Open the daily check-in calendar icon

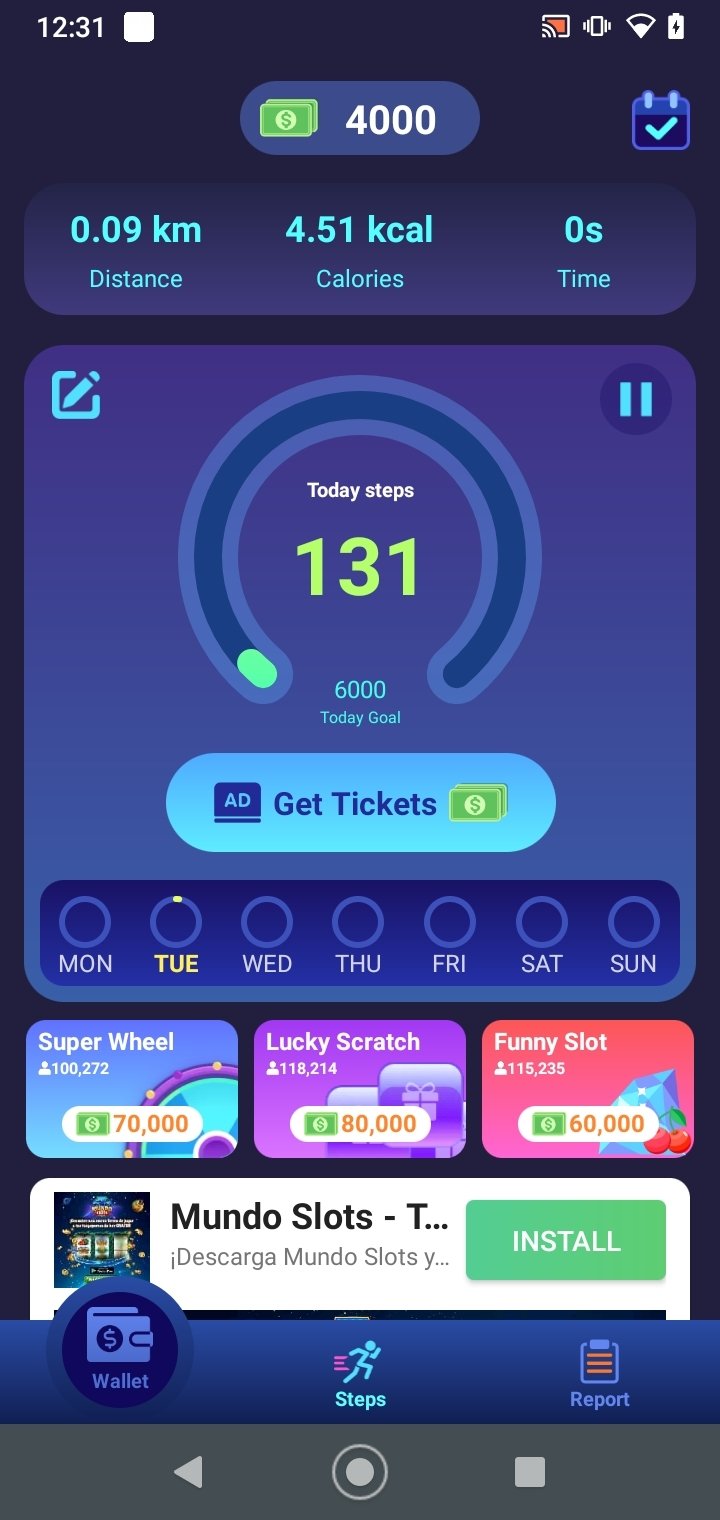tap(661, 120)
